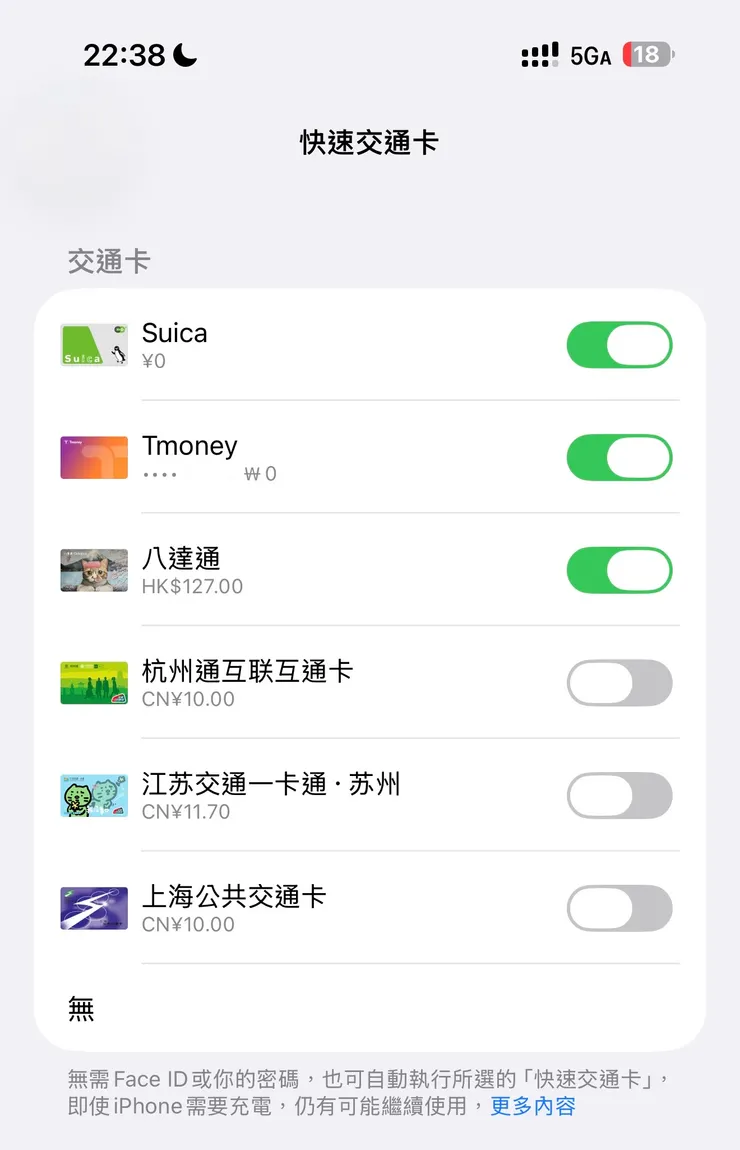Click the 上海公共交通卡 card image
740x1150 pixels.
93,908
